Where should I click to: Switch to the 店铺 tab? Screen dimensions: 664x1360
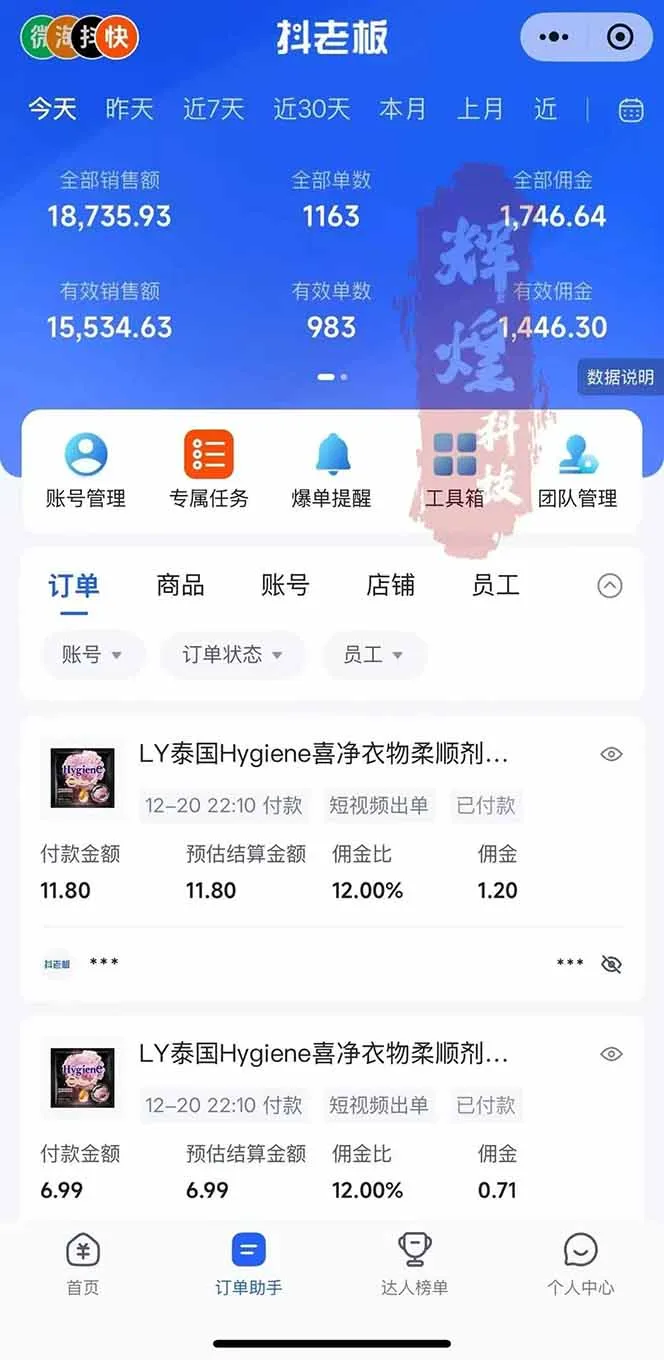[x=390, y=586]
